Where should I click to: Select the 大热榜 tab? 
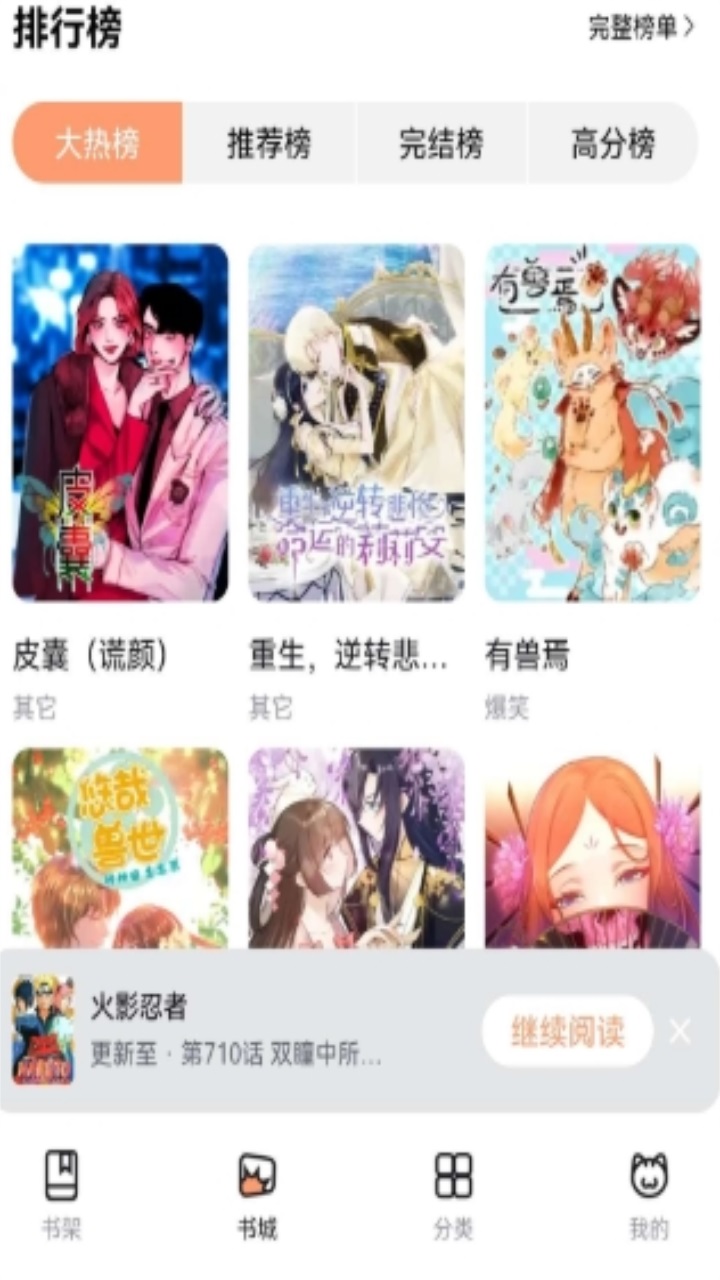click(98, 144)
